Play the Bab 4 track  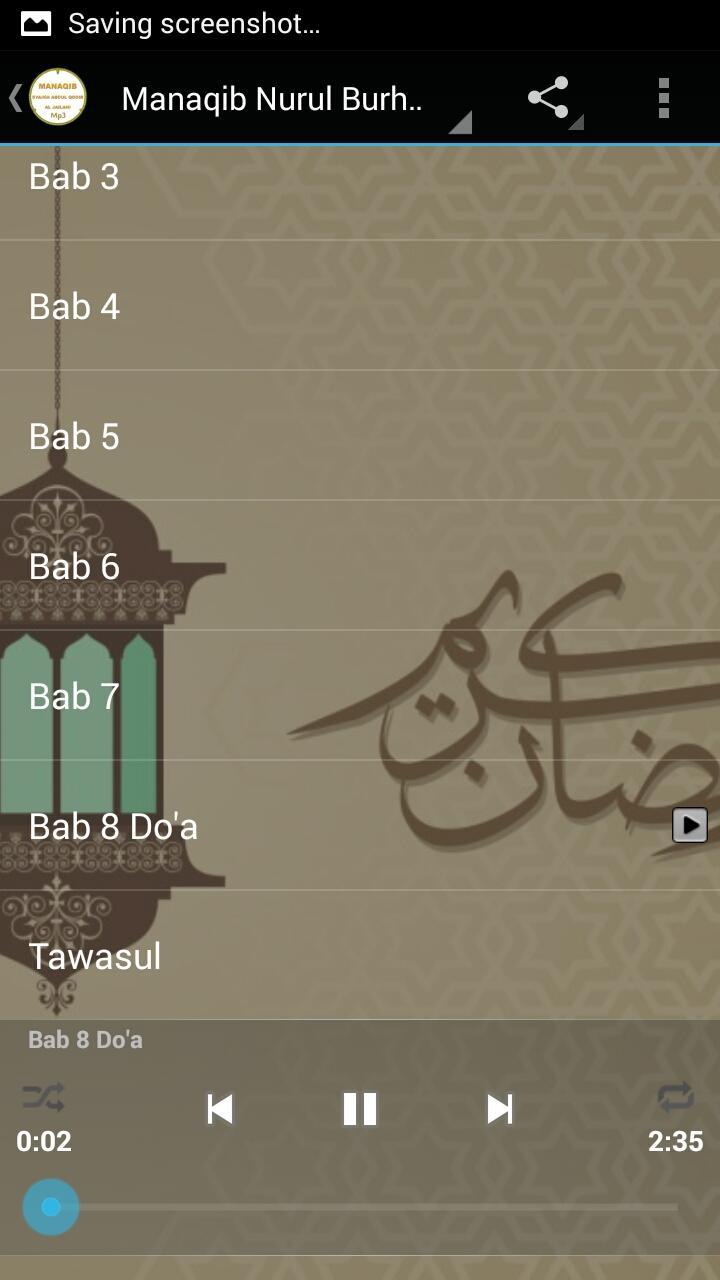tap(360, 306)
